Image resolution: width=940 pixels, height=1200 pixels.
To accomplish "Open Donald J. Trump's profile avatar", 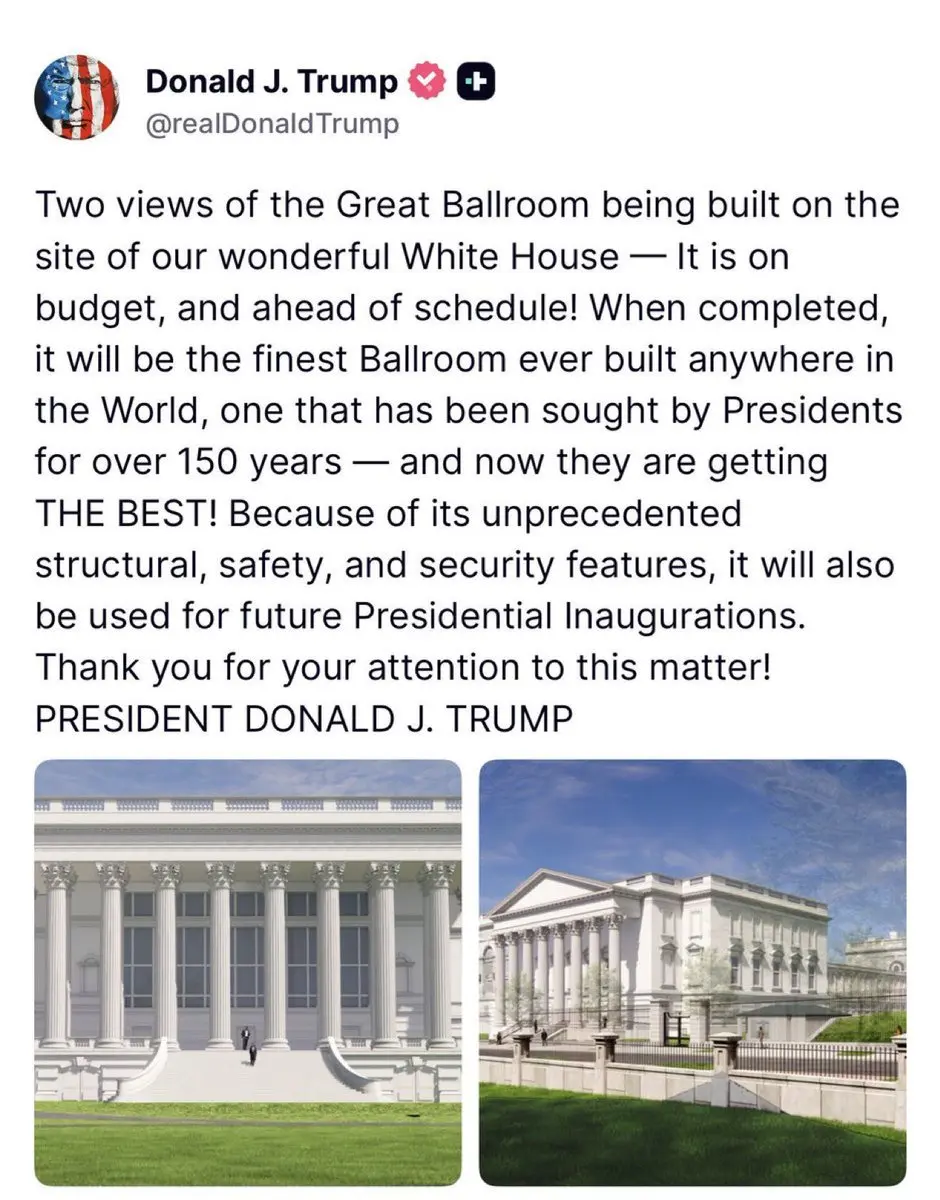I will [78, 97].
